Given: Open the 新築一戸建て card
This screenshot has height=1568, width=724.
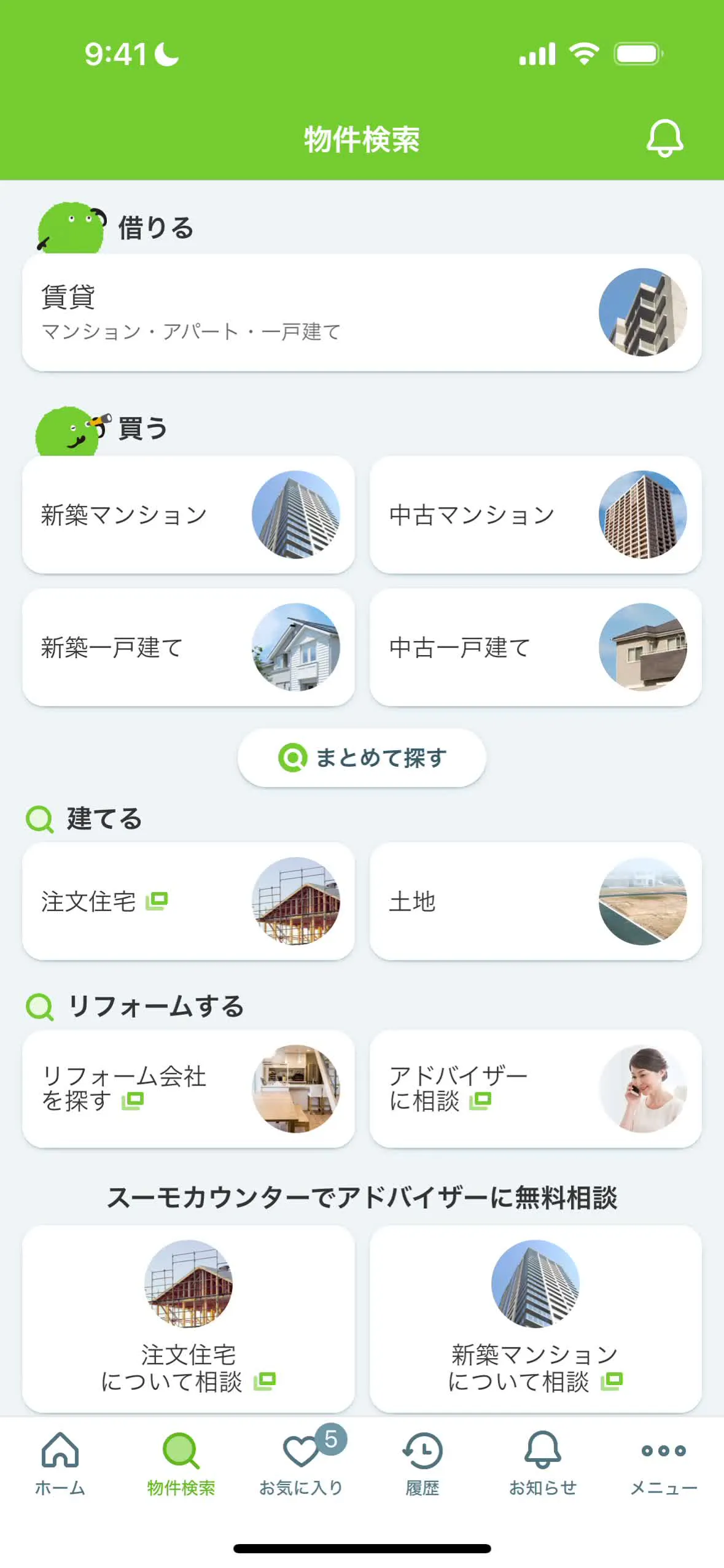Looking at the screenshot, I should [188, 647].
